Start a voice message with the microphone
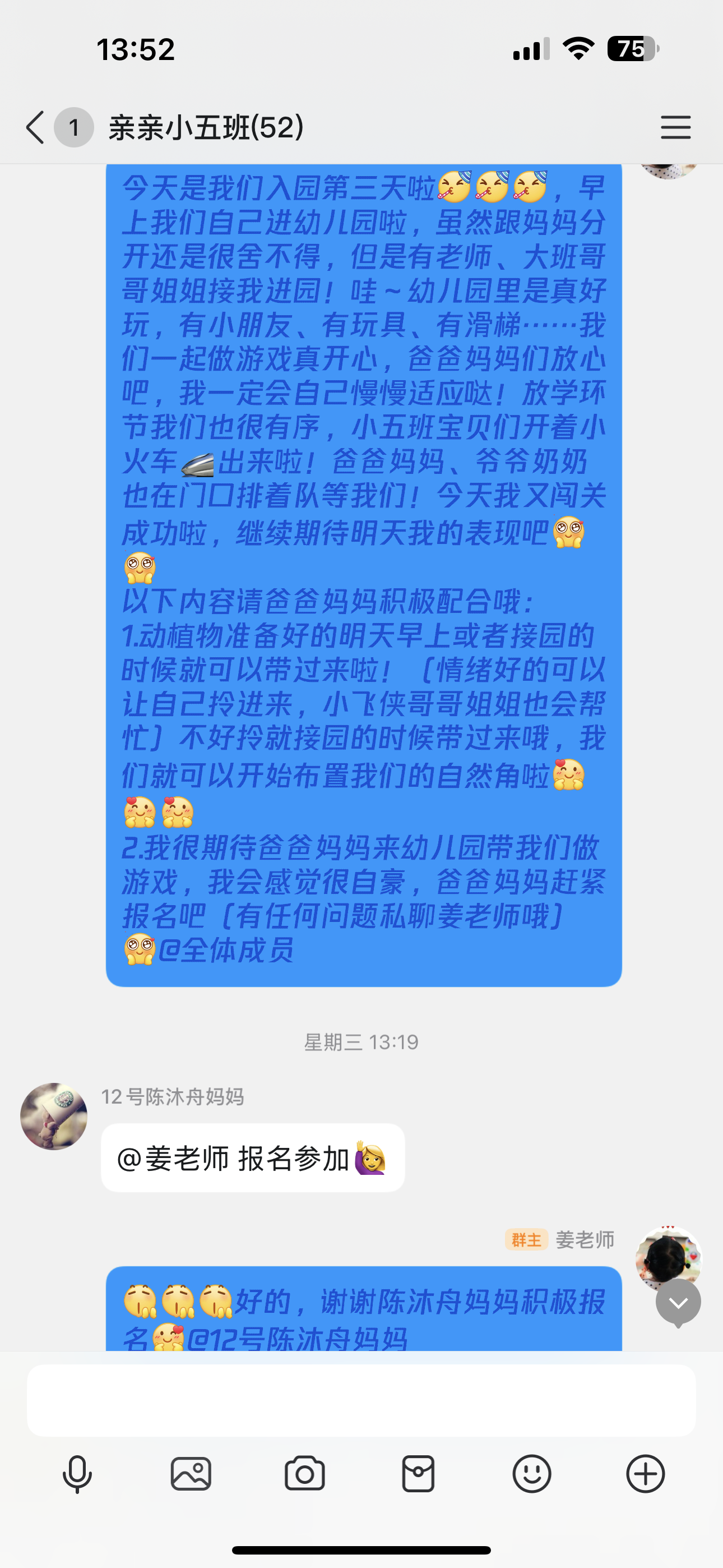The width and height of the screenshot is (723, 1568). pos(77,1474)
